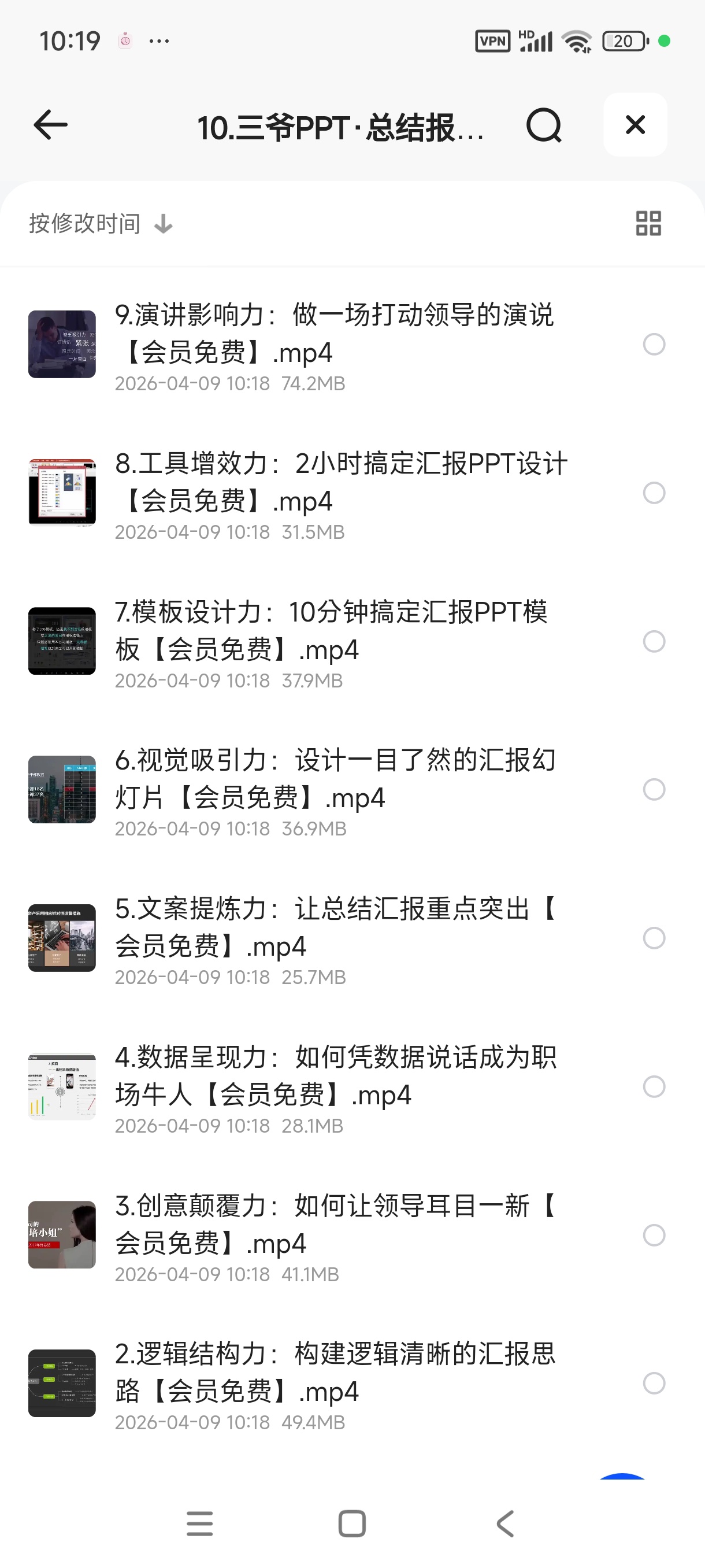This screenshot has height=1568, width=705.
Task: Select the 4.数据呈现力 file
Action: (654, 1086)
